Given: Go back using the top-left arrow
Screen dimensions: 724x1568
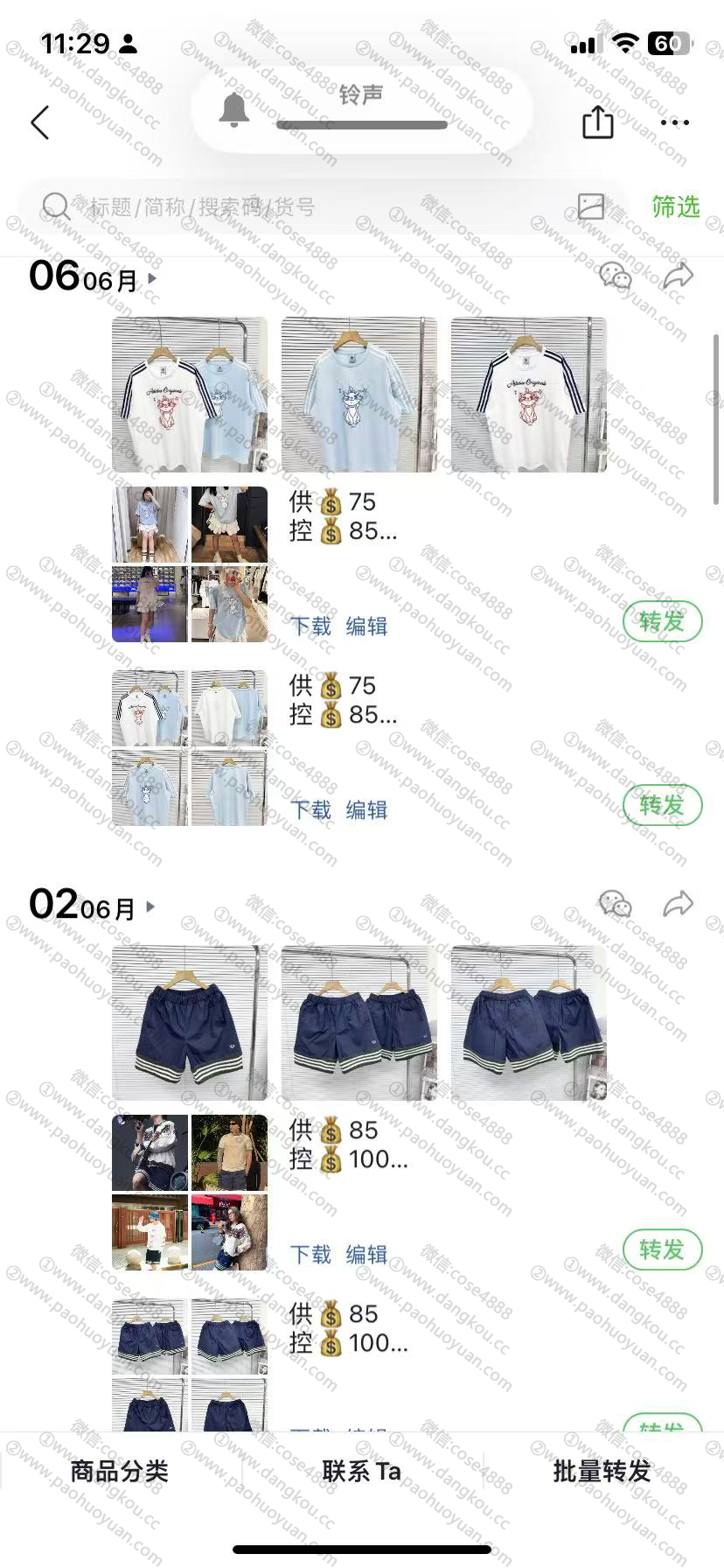Looking at the screenshot, I should (40, 122).
